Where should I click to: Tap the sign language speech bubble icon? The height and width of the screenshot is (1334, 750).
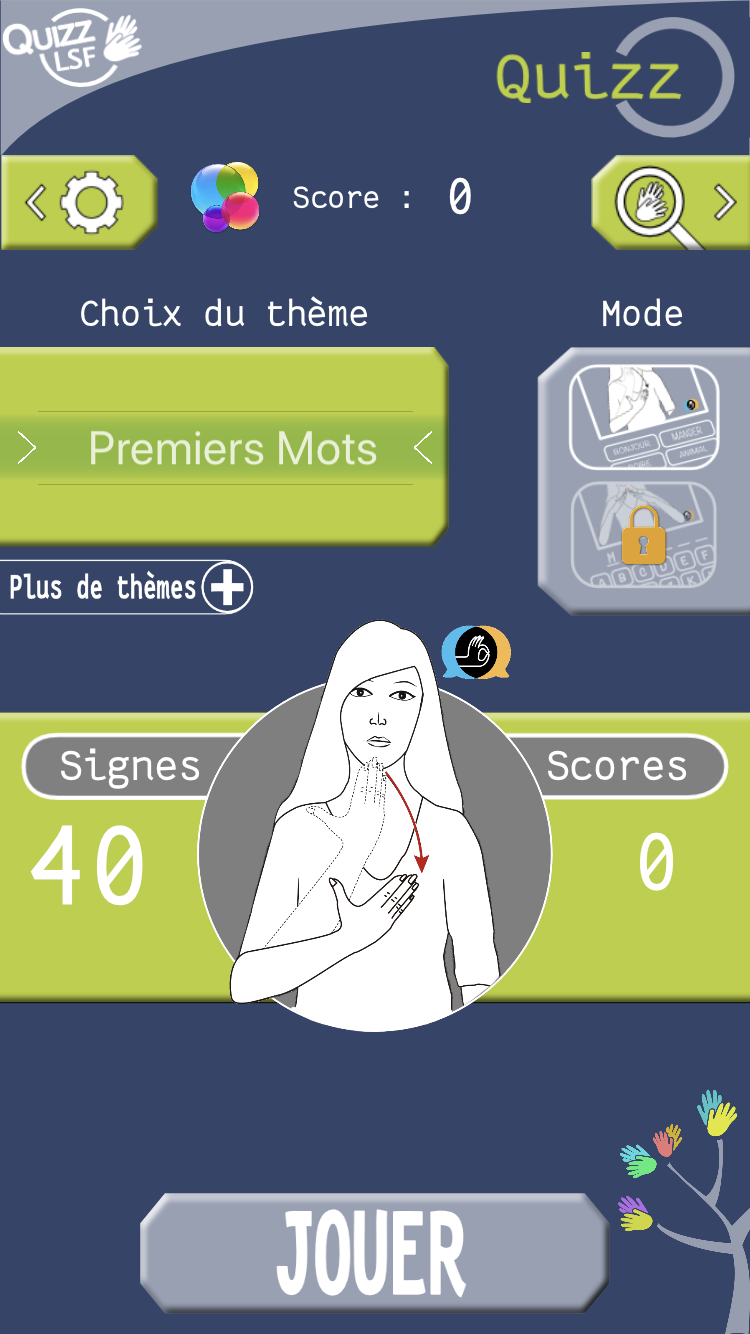pyautogui.click(x=477, y=653)
